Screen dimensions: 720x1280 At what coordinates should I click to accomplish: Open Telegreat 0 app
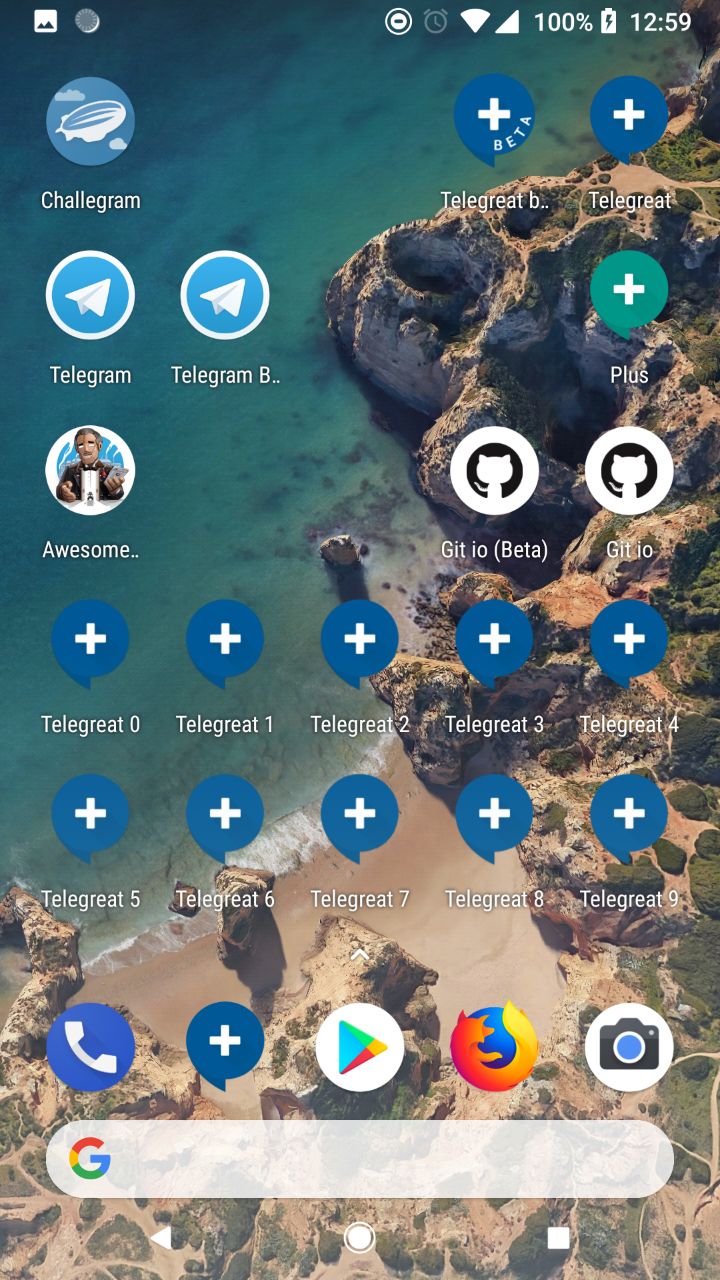point(90,642)
